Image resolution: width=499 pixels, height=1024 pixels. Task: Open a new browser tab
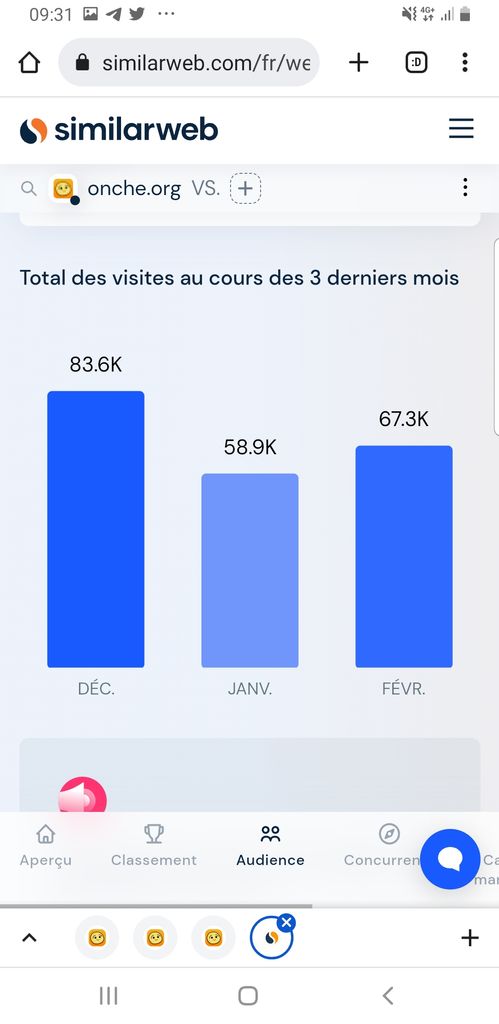point(359,63)
